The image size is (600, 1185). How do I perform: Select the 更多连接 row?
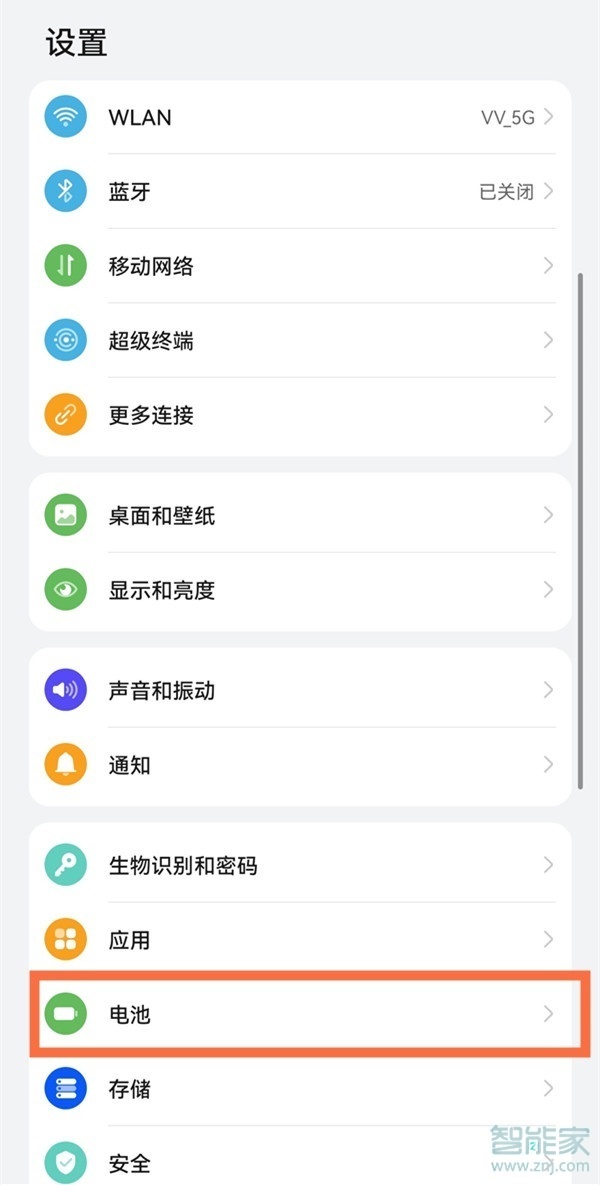tap(300, 415)
